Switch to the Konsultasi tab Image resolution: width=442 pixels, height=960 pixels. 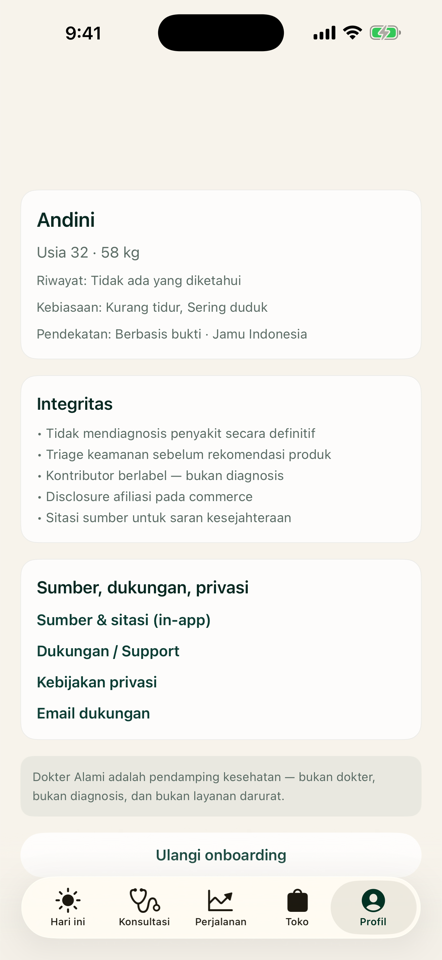pyautogui.click(x=144, y=907)
